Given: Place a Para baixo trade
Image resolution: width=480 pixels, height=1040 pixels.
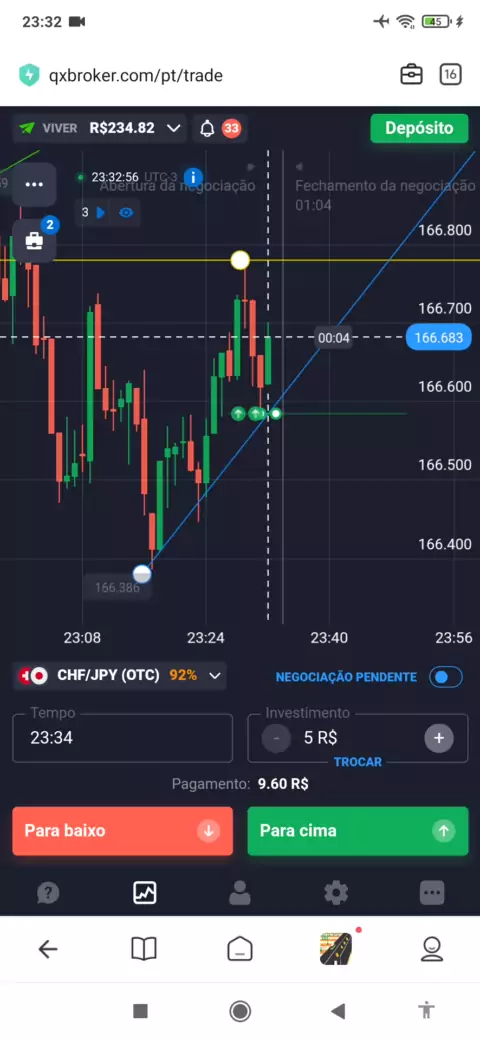Looking at the screenshot, I should pos(123,831).
